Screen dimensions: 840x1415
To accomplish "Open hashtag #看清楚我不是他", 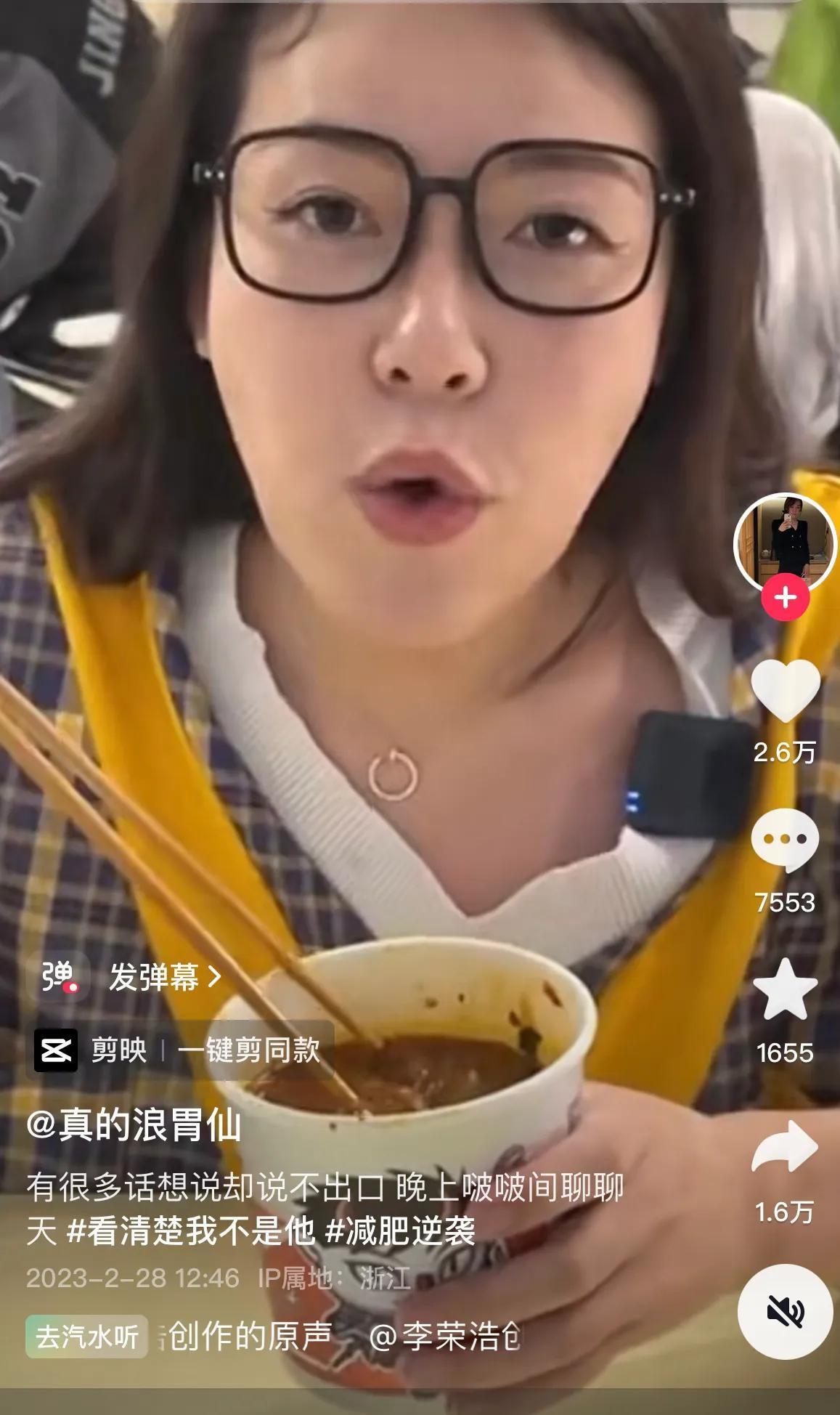I will pos(190,1230).
